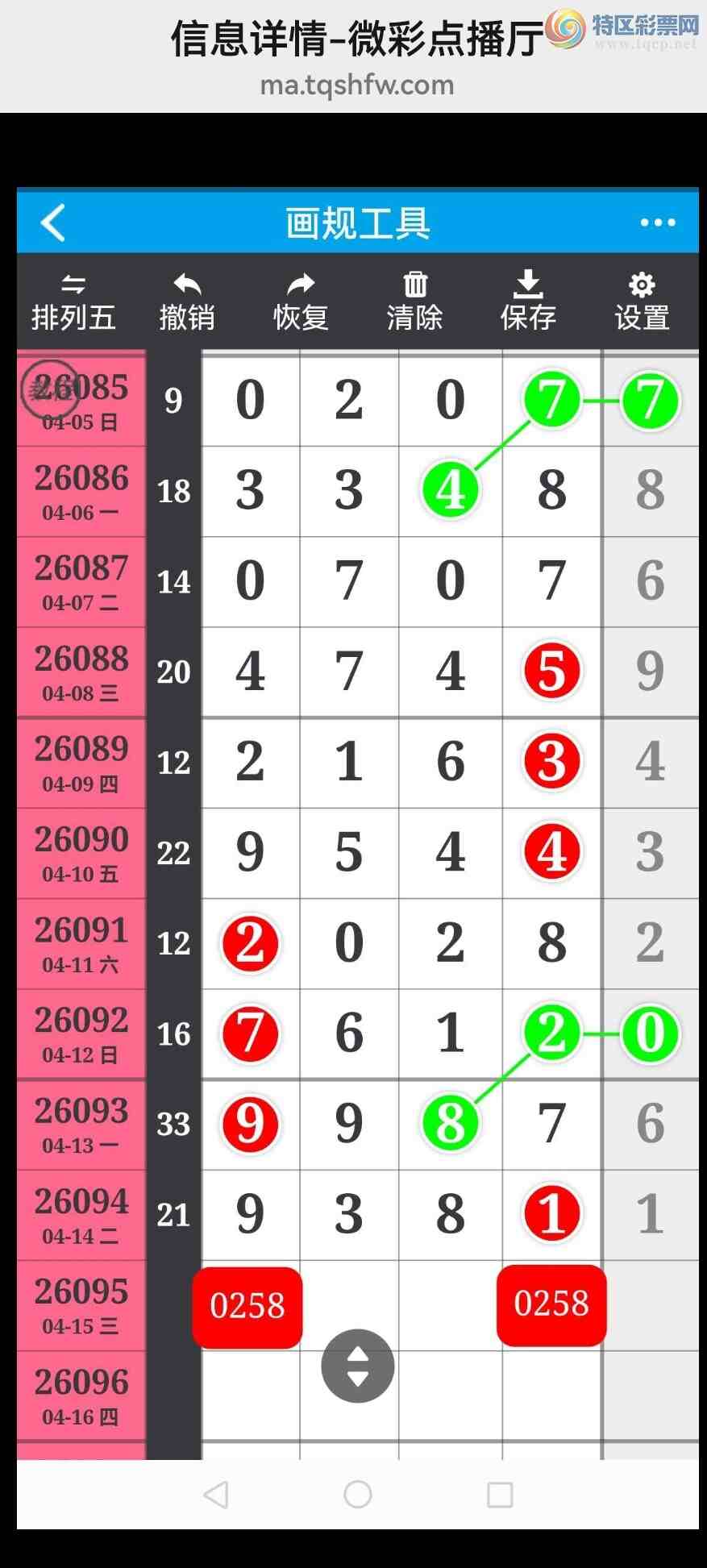The image size is (707, 1568).
Task: Go back from the 画规工具 screen
Action: (x=53, y=223)
